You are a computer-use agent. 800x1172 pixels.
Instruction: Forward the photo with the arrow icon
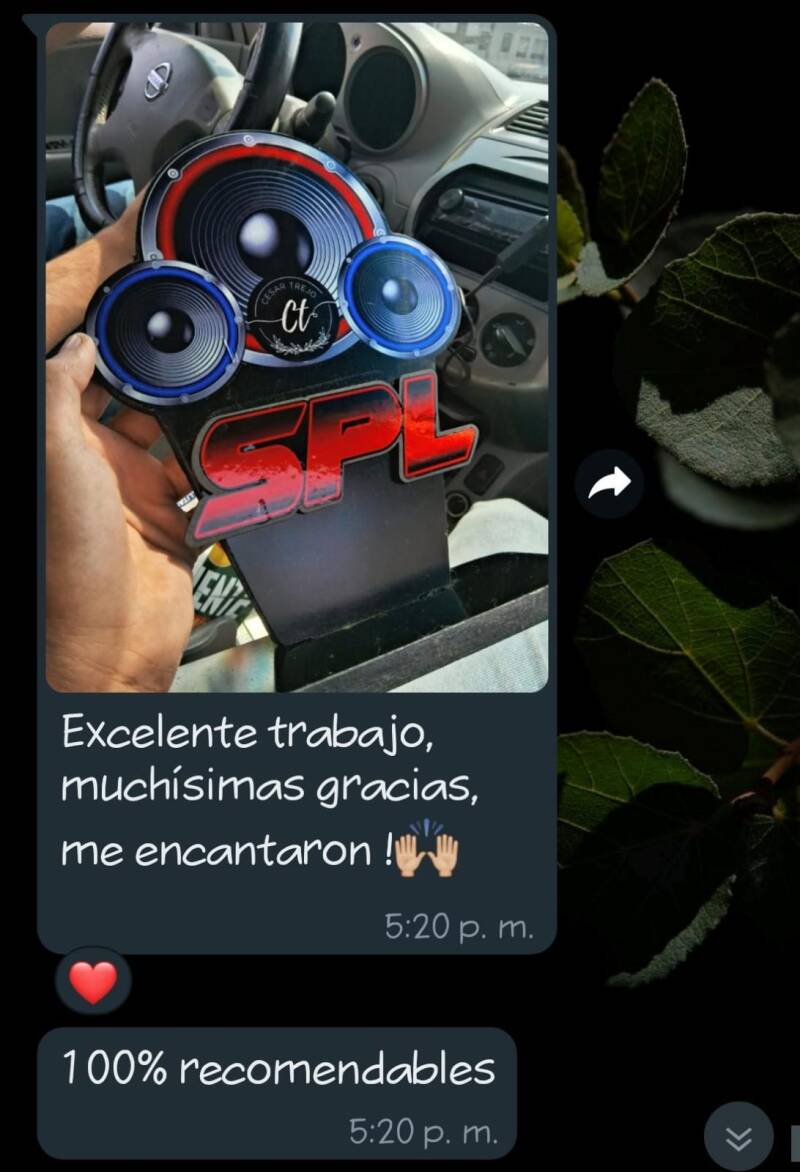point(609,485)
